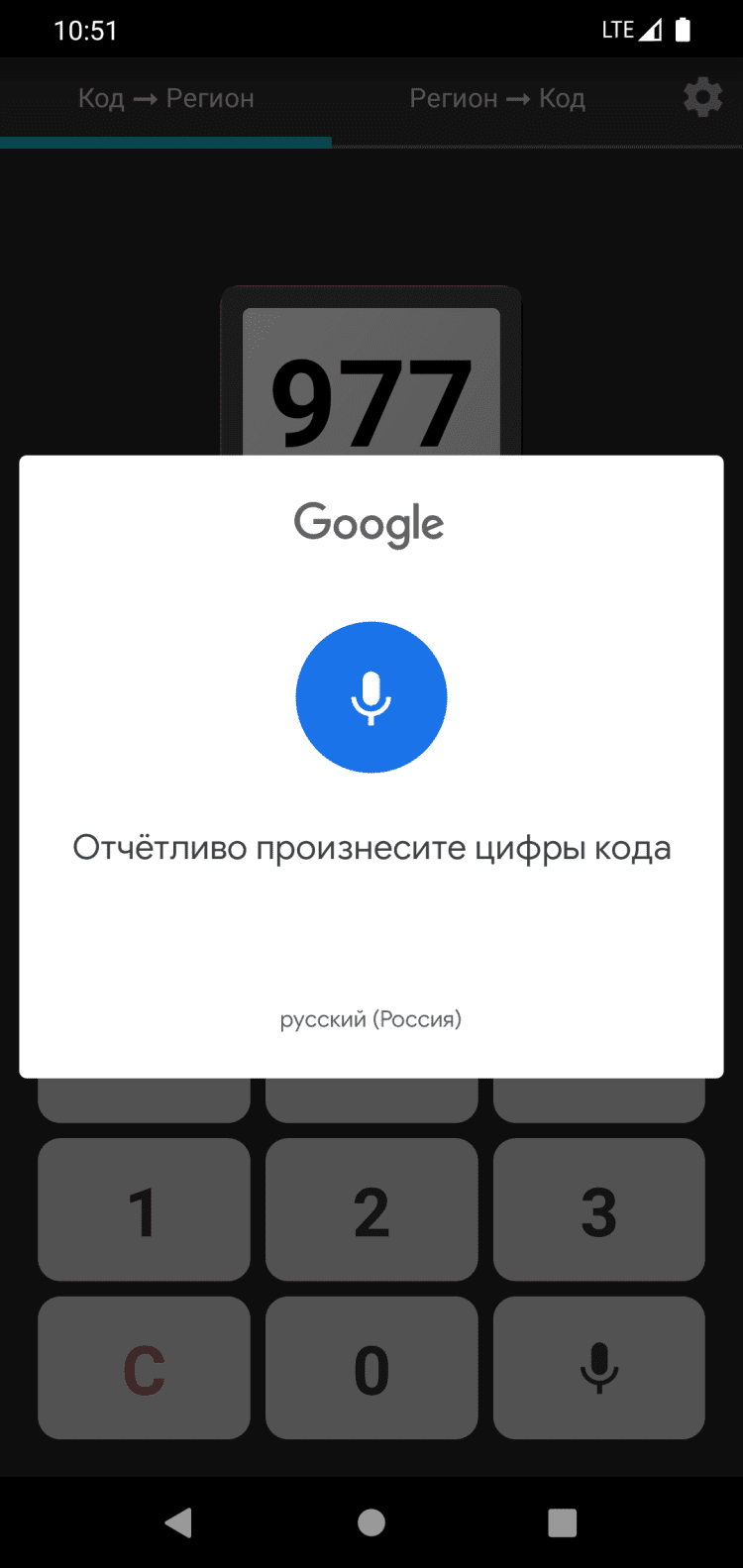Enter digit 0 on the keypad
The height and width of the screenshot is (1568, 743).
[371, 1369]
